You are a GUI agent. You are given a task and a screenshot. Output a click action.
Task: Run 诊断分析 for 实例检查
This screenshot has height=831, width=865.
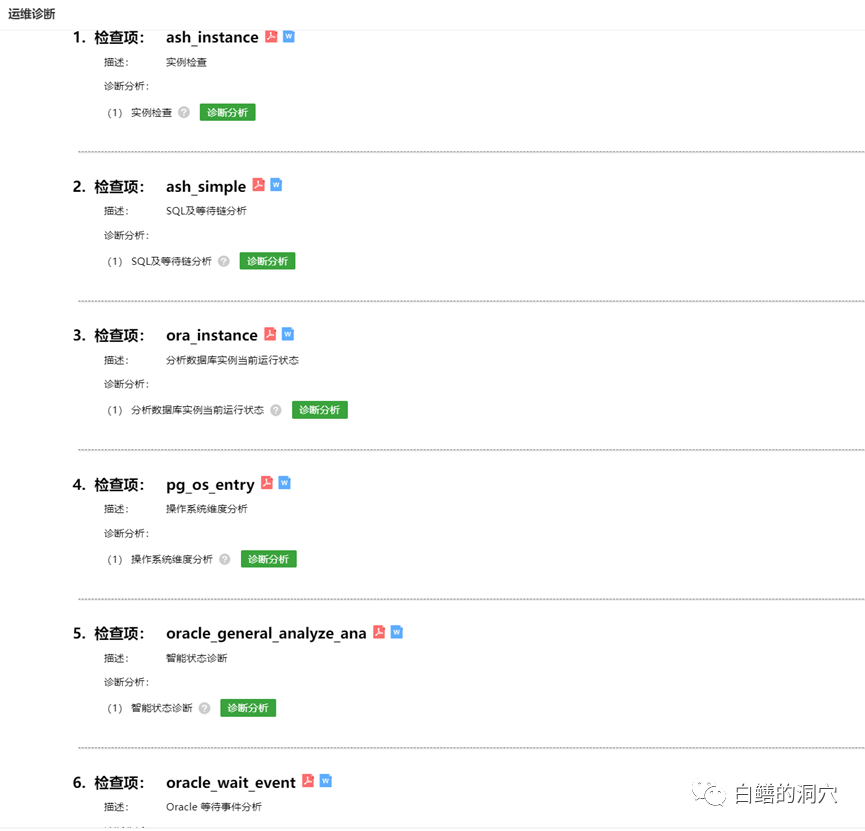[x=227, y=113]
